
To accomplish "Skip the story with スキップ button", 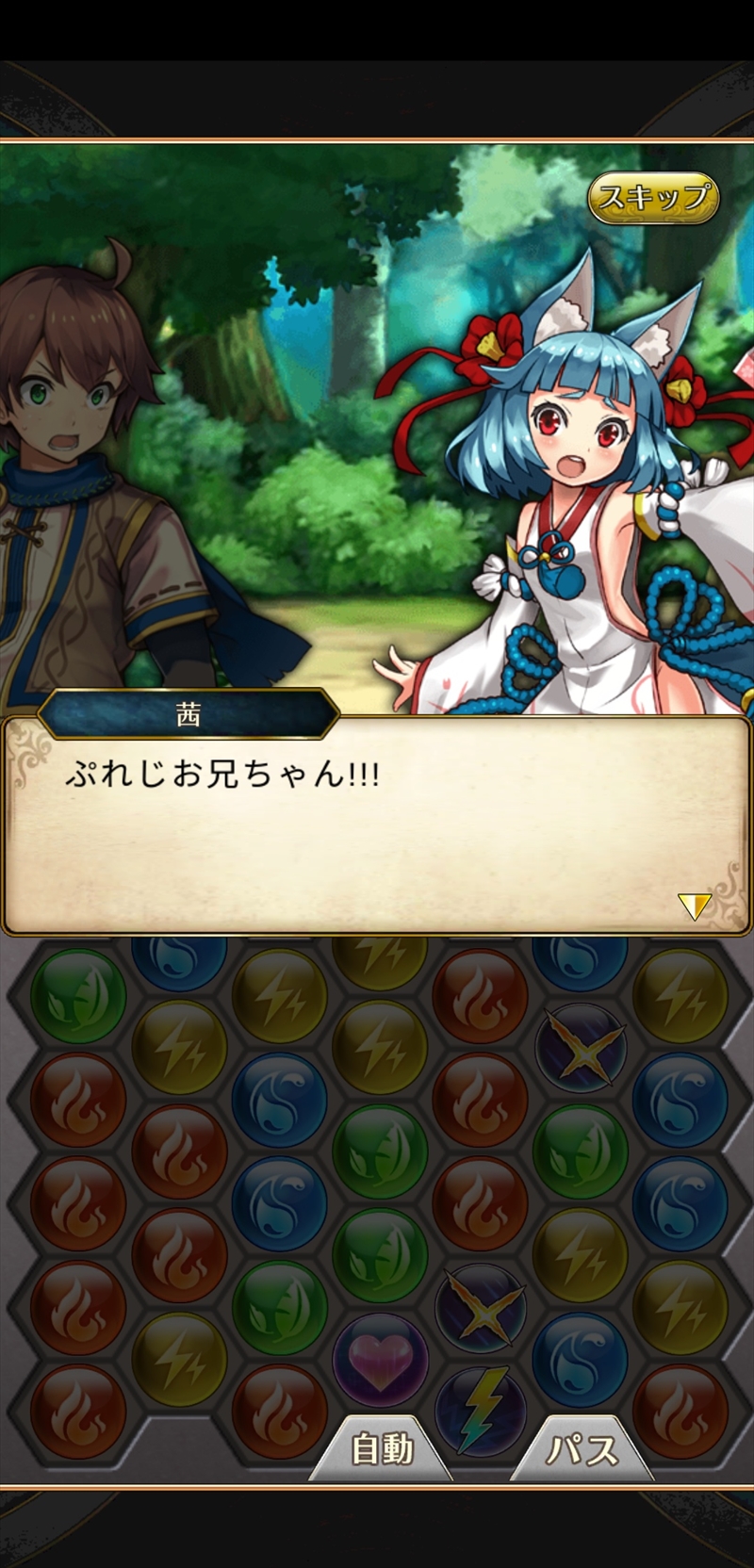I will 653,198.
